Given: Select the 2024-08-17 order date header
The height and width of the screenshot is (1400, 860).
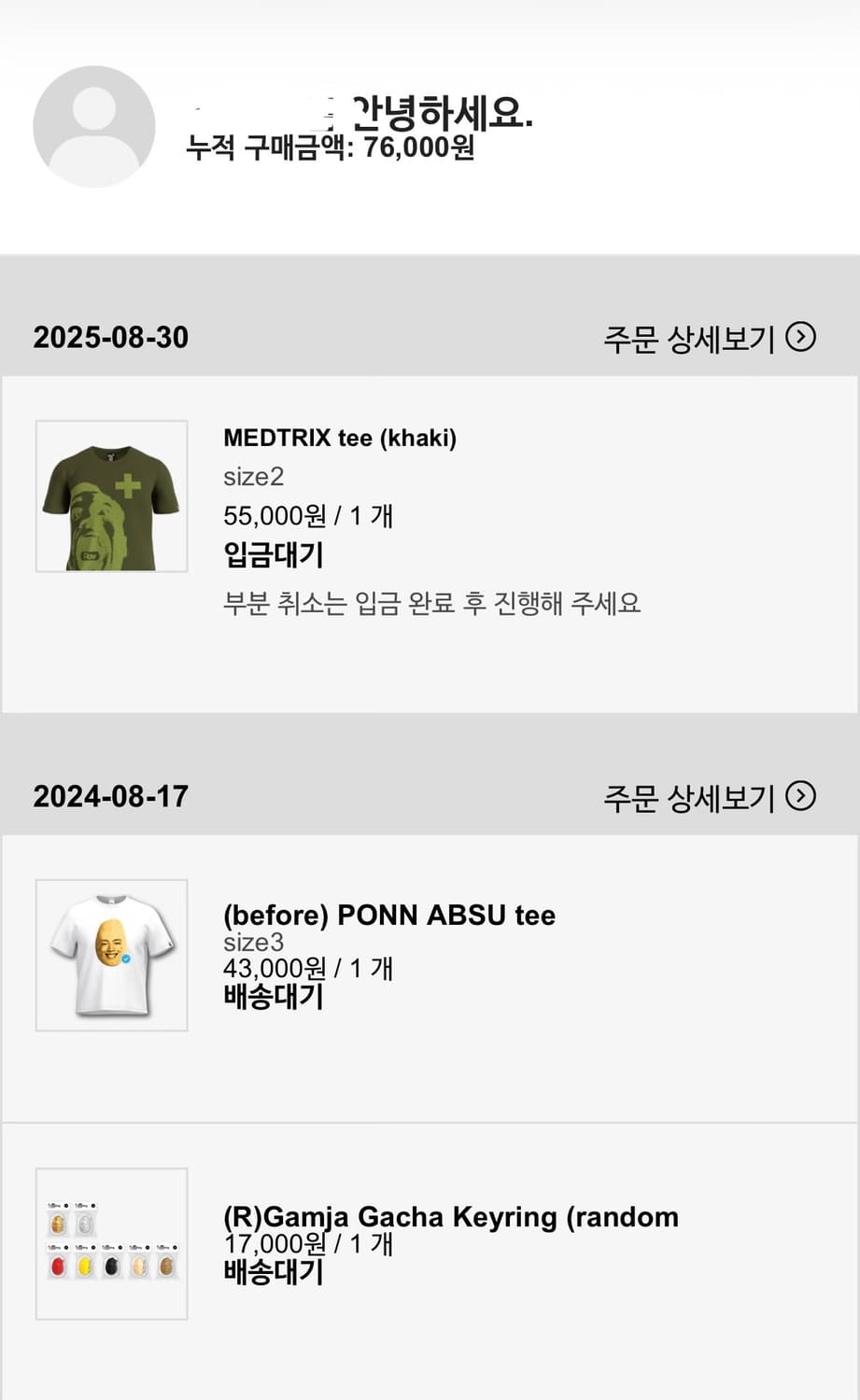Looking at the screenshot, I should [x=111, y=796].
